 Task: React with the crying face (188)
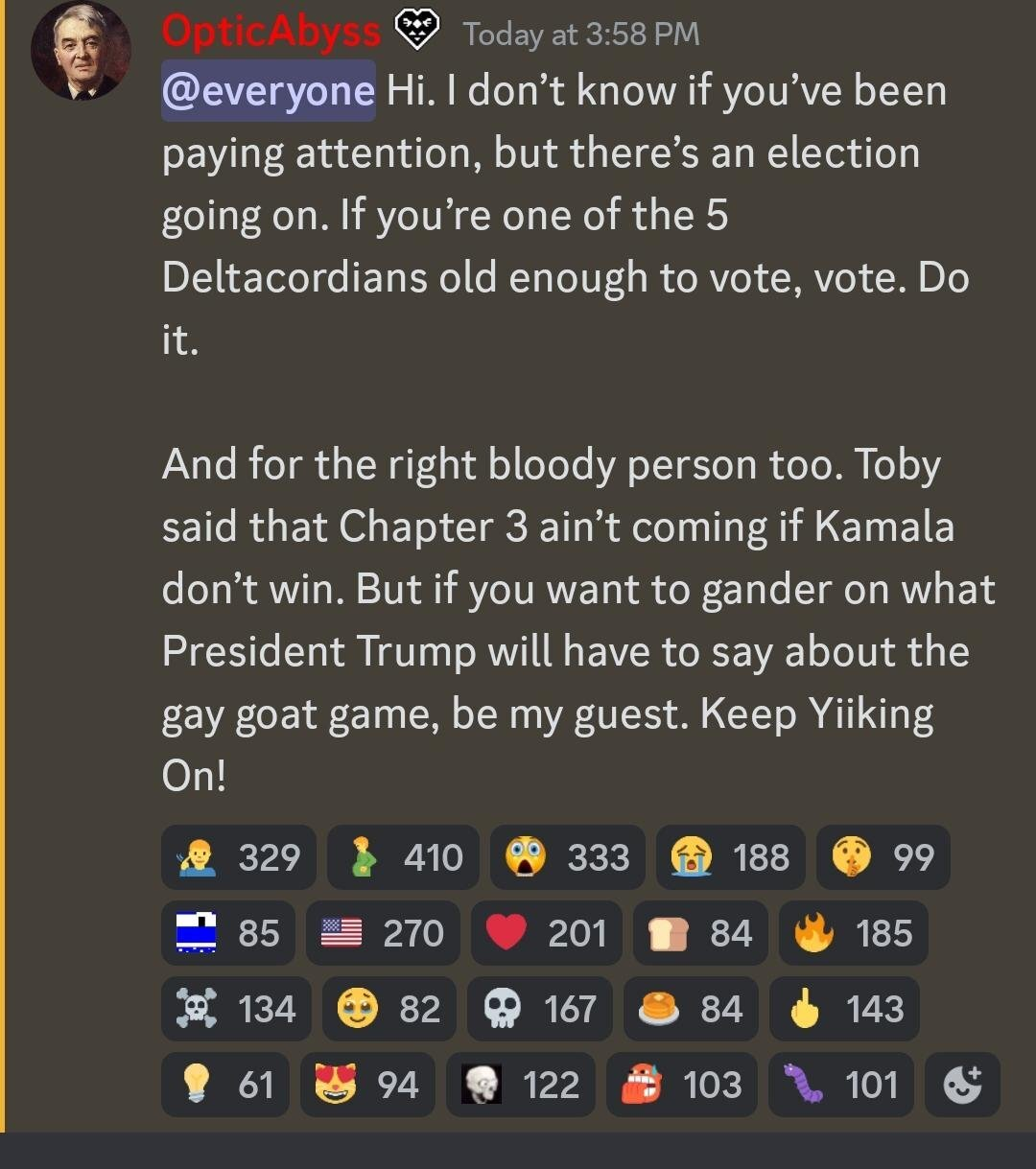click(x=731, y=857)
